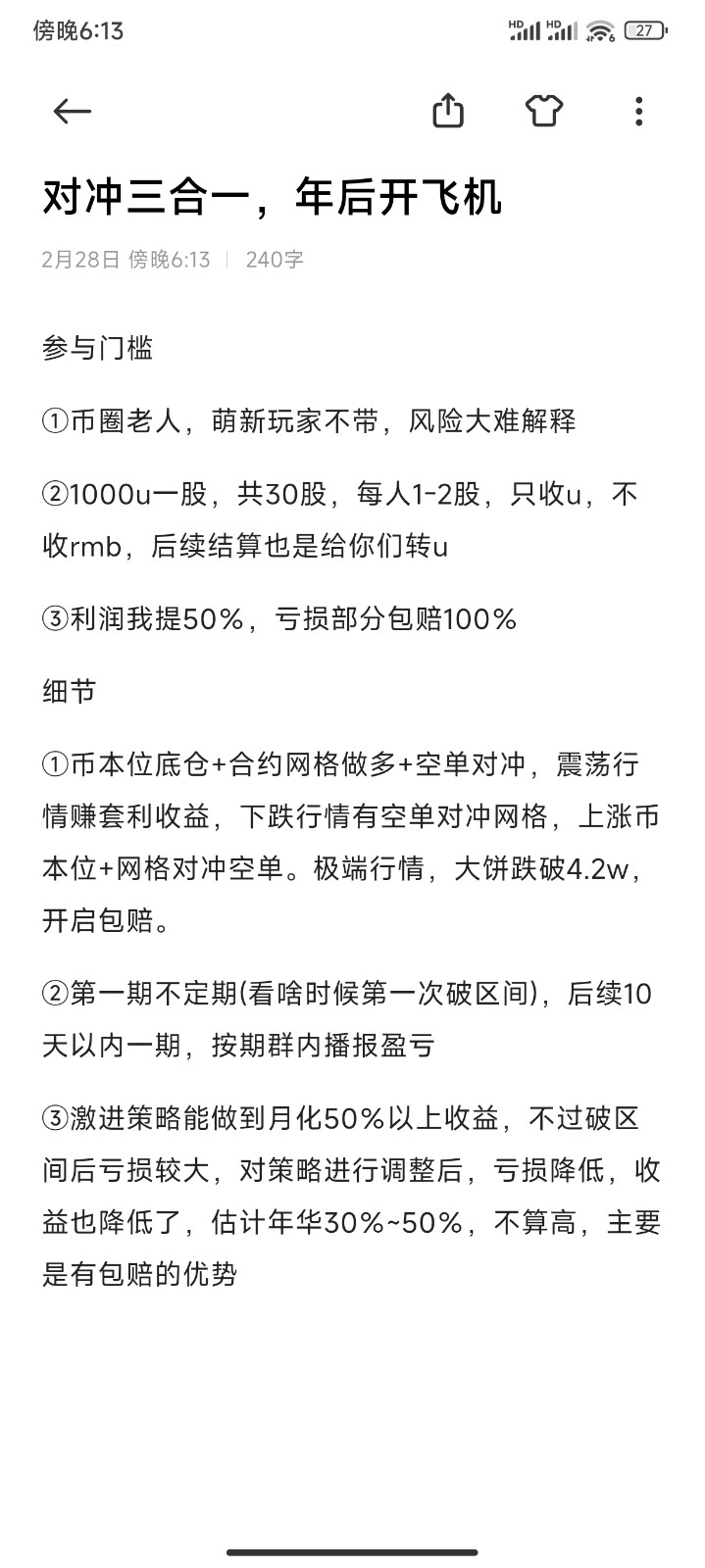This screenshot has height=1568, width=705.
Task: Share this note
Action: 448,111
